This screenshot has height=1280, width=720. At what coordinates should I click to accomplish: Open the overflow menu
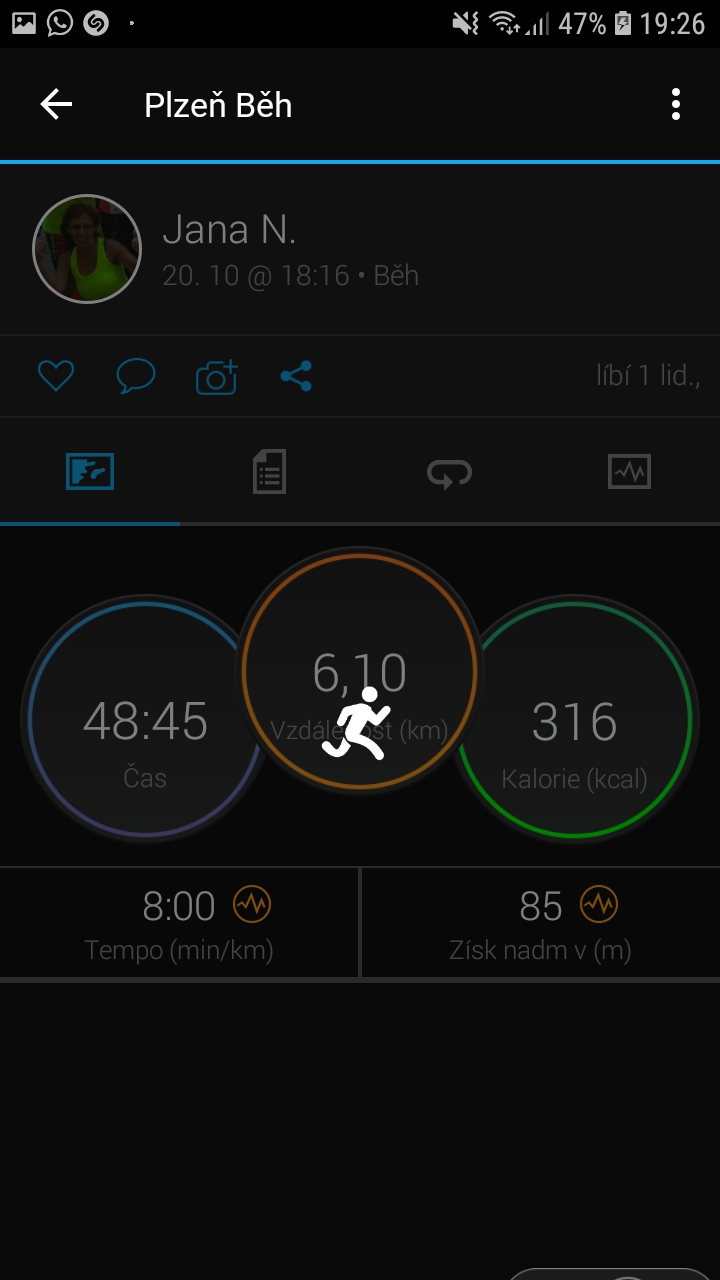pos(676,104)
